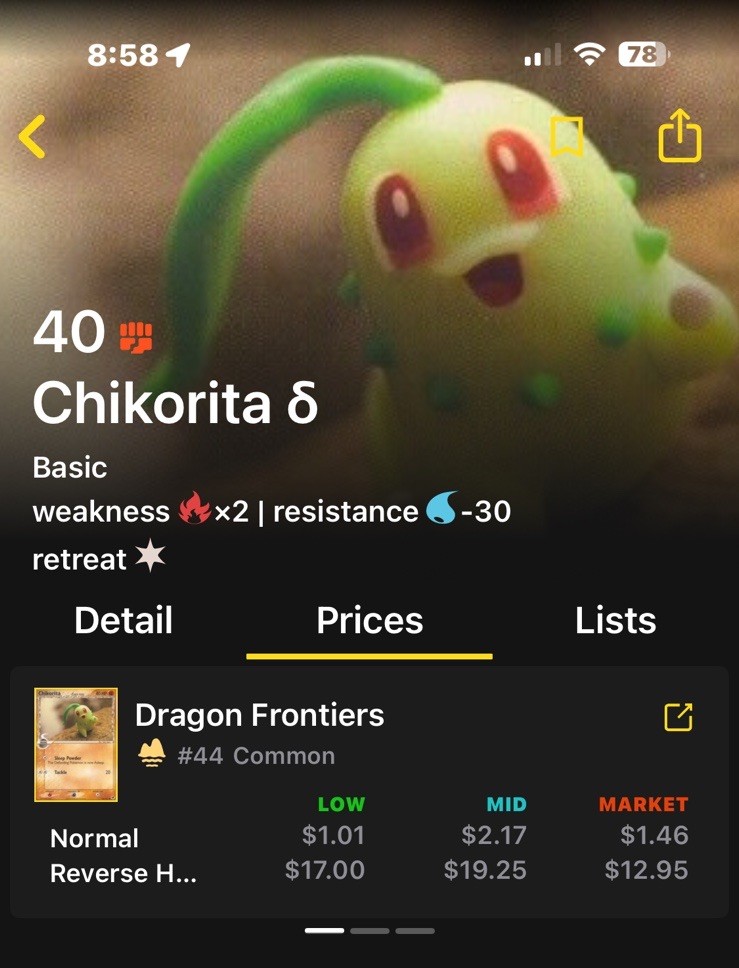
Task: Tap the page indicator dots
Action: coord(369,930)
